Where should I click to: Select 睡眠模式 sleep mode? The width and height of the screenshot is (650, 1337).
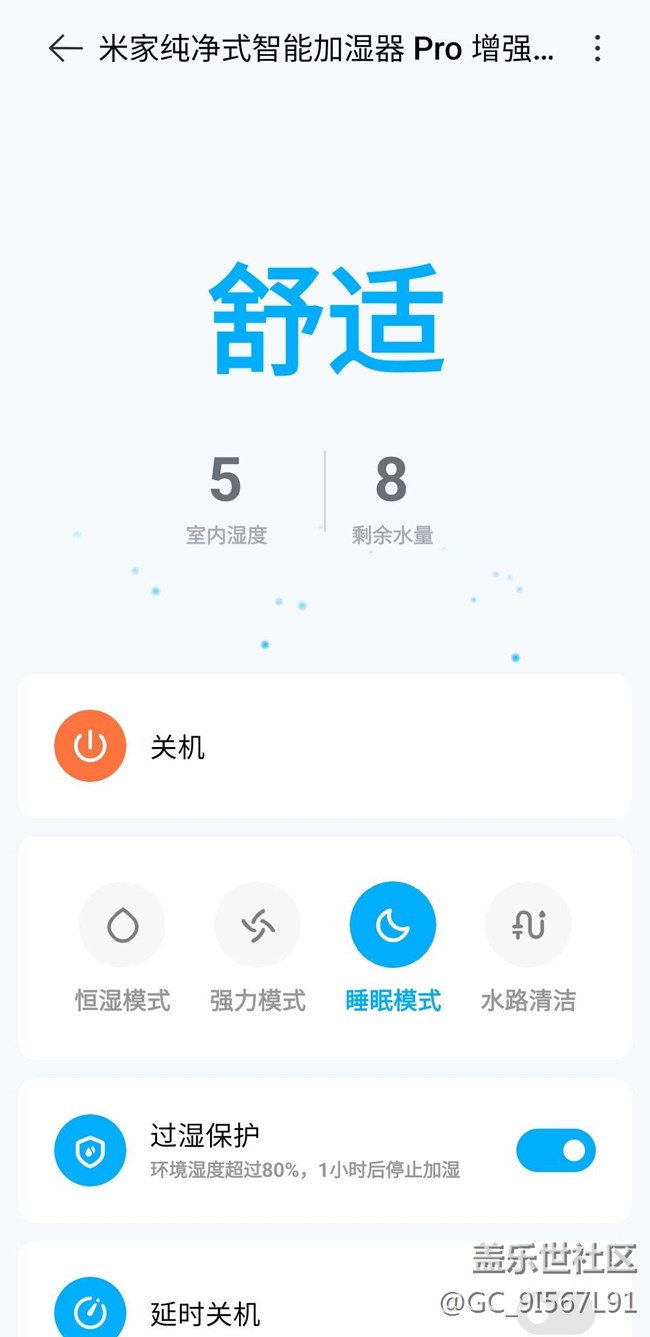(393, 925)
